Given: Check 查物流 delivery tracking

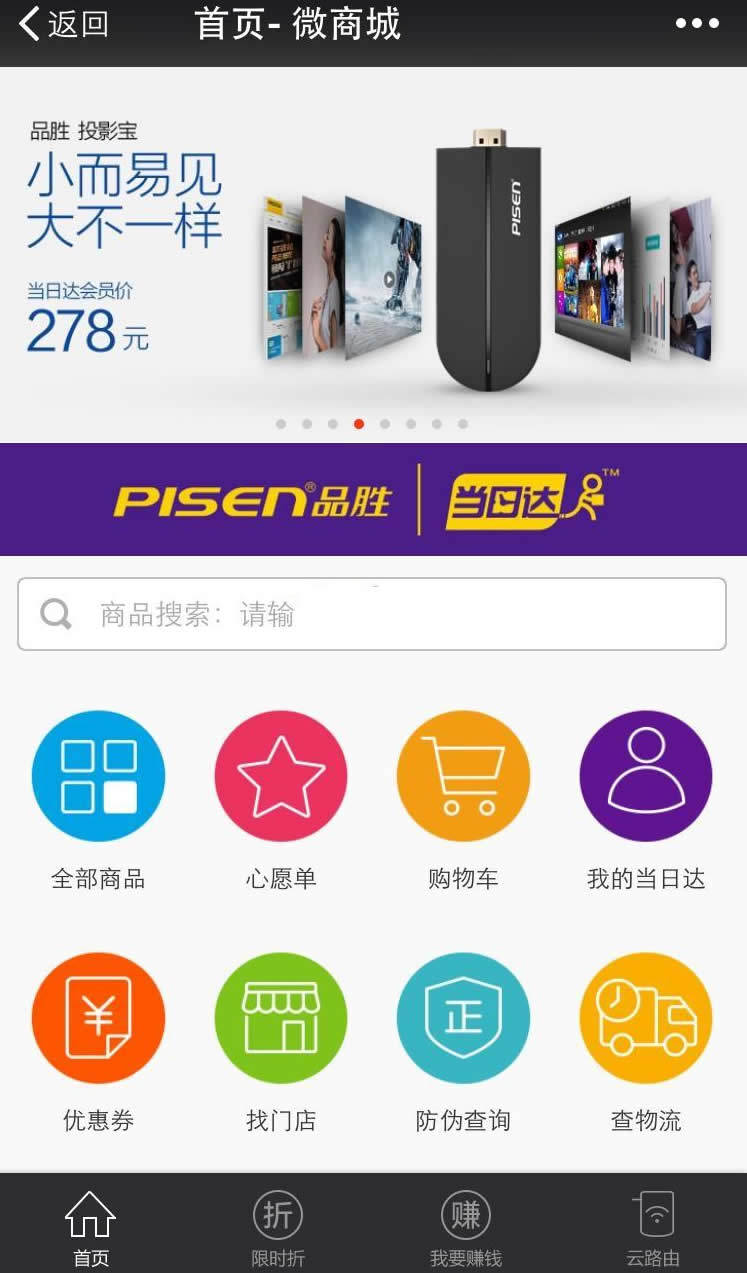Looking at the screenshot, I should 646,1018.
